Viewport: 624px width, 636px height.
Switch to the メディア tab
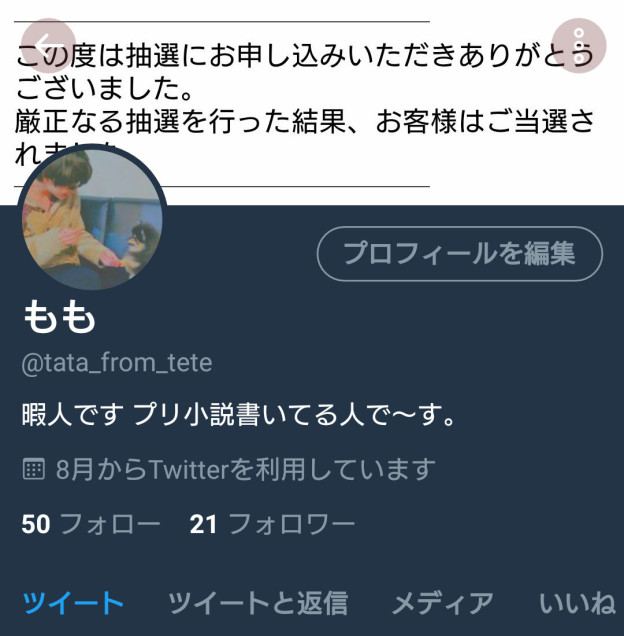(x=442, y=603)
